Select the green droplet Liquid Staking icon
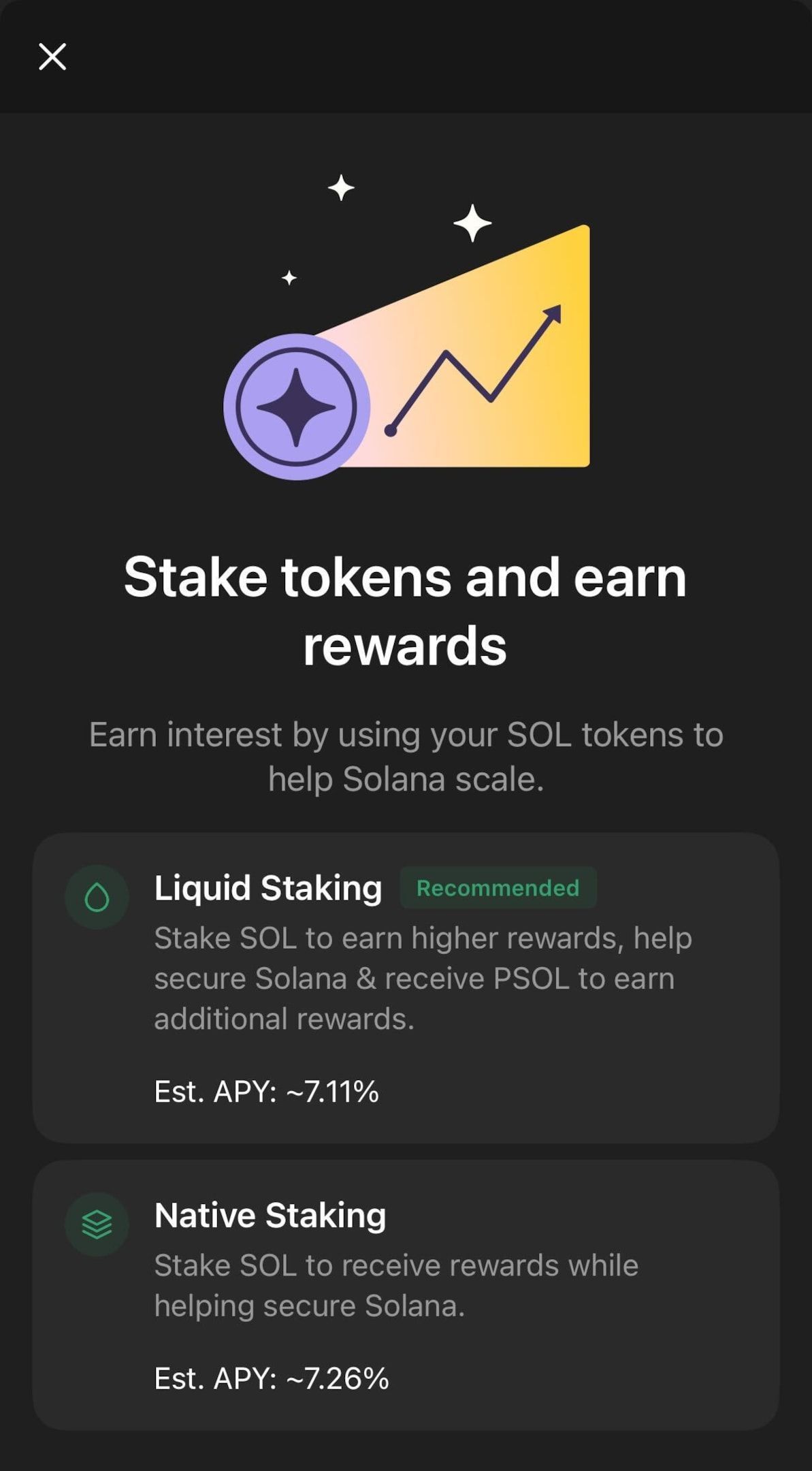This screenshot has height=1471, width=812. pyautogui.click(x=97, y=897)
